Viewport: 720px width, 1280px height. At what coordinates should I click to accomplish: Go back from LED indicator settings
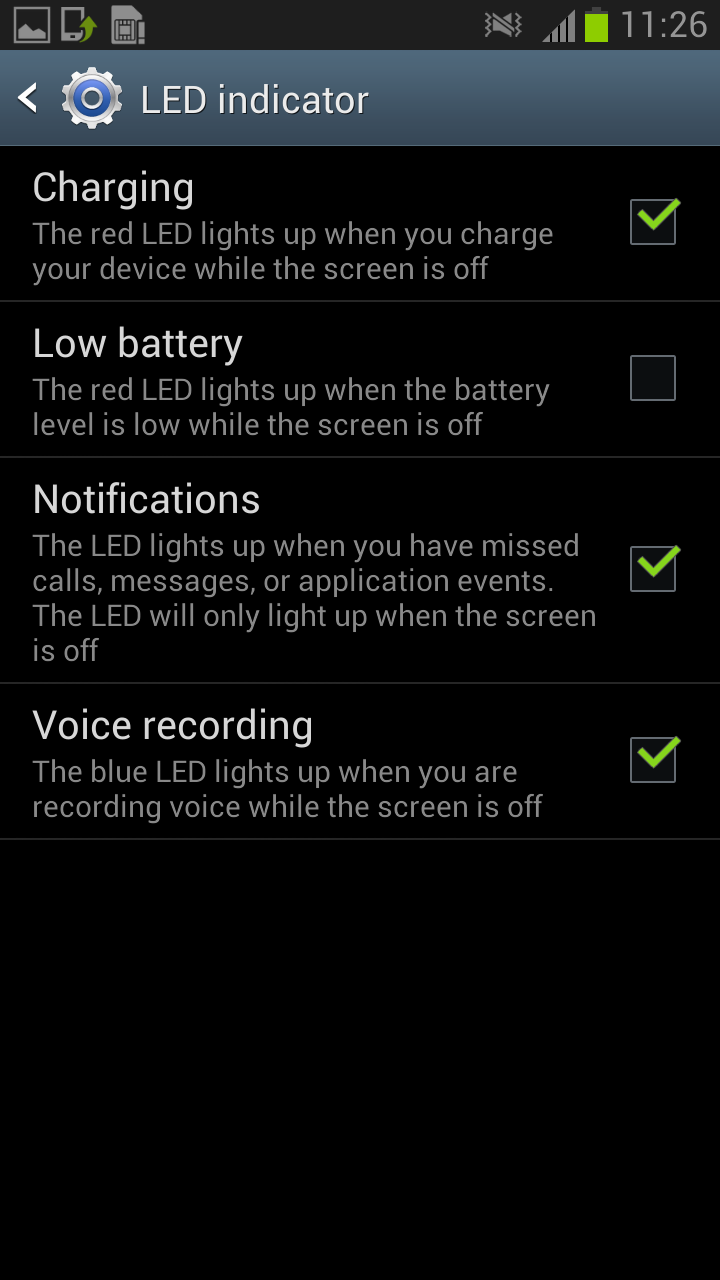[30, 98]
